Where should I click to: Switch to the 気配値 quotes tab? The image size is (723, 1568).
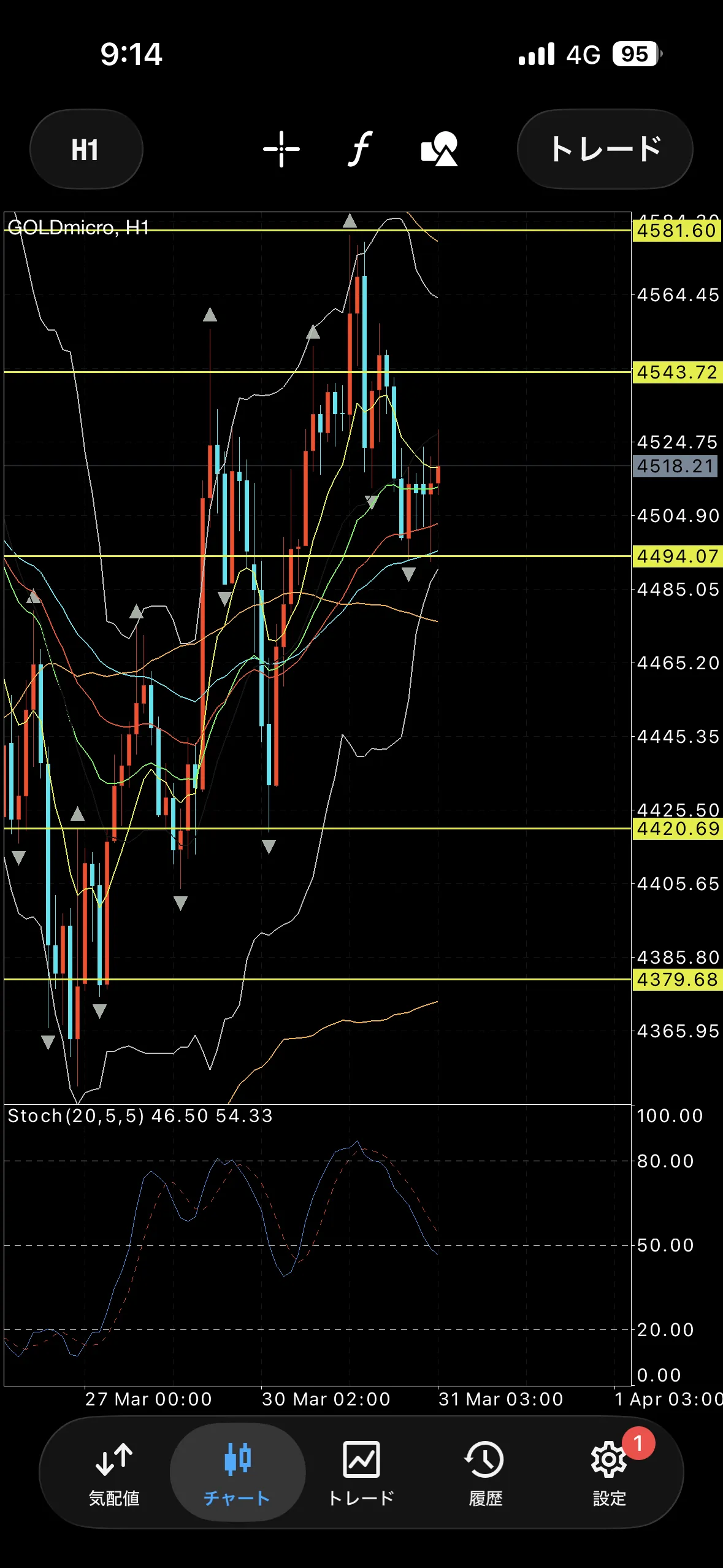point(114,1474)
